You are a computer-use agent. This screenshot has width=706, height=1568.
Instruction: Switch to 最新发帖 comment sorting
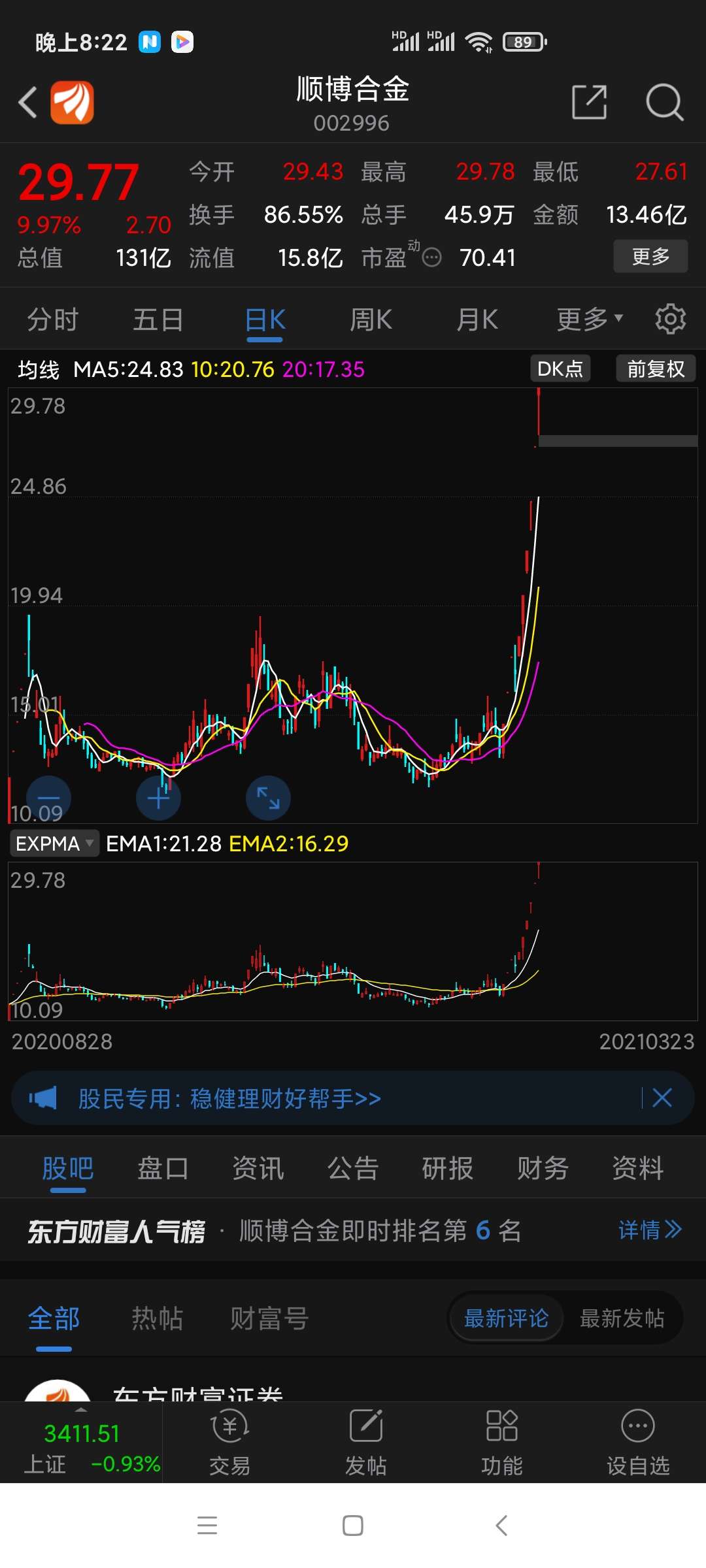tap(623, 1318)
